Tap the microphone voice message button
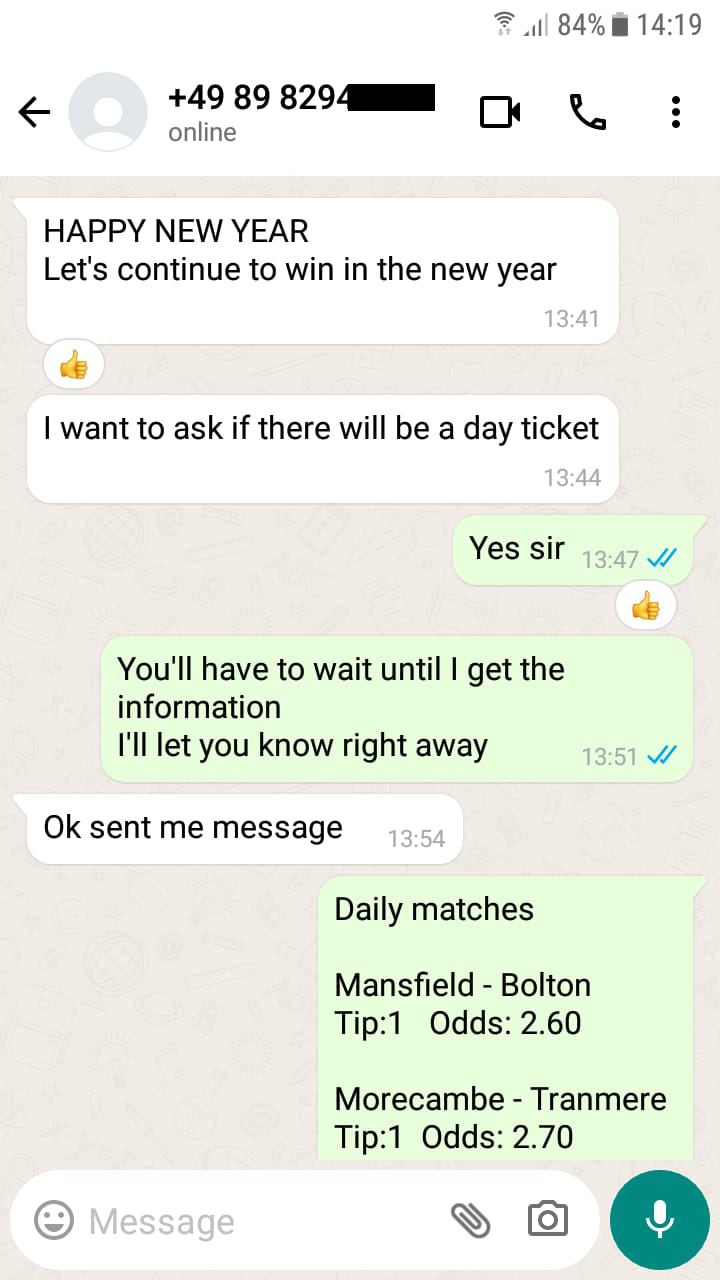Viewport: 720px width, 1280px height. pyautogui.click(x=659, y=1219)
